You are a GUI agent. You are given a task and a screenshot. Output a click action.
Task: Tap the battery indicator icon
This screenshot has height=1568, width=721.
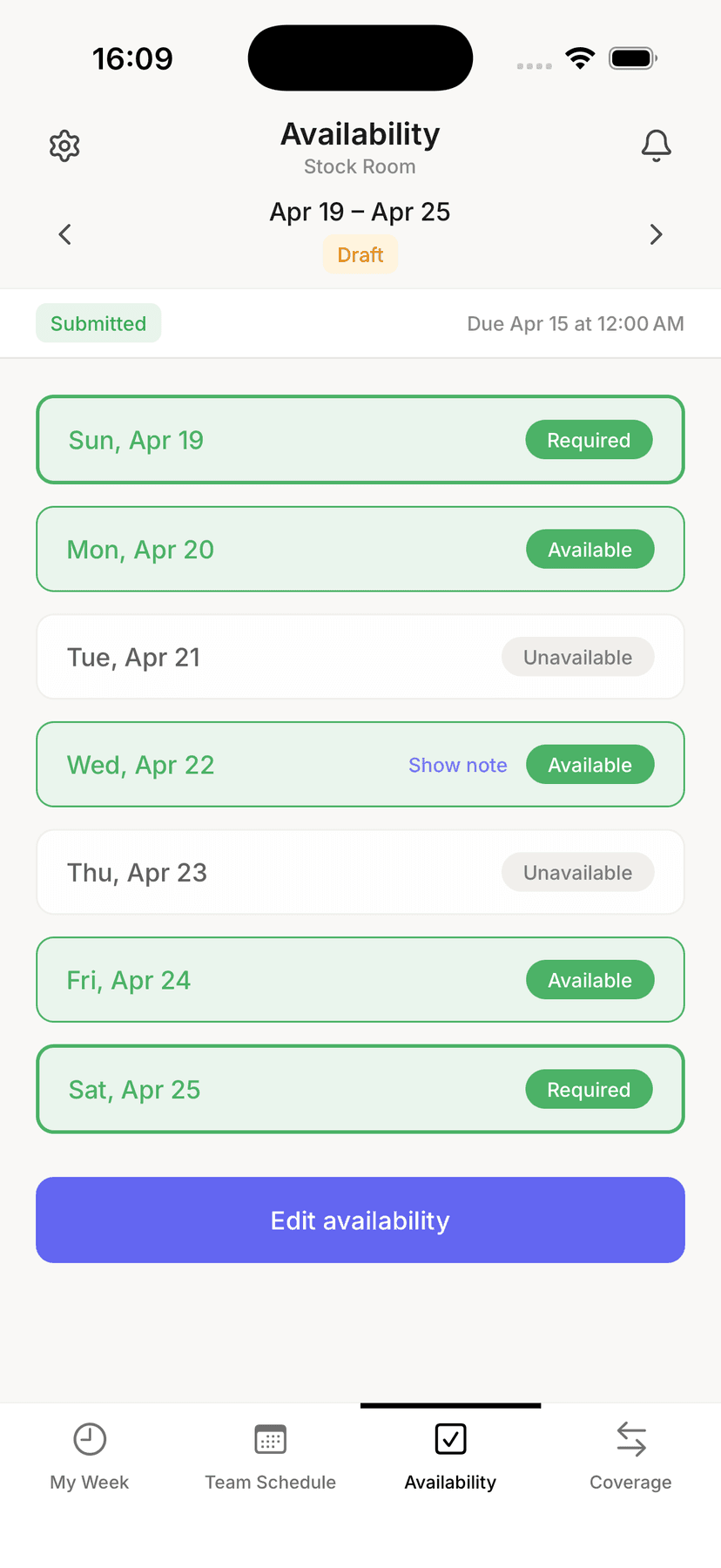pos(631,57)
